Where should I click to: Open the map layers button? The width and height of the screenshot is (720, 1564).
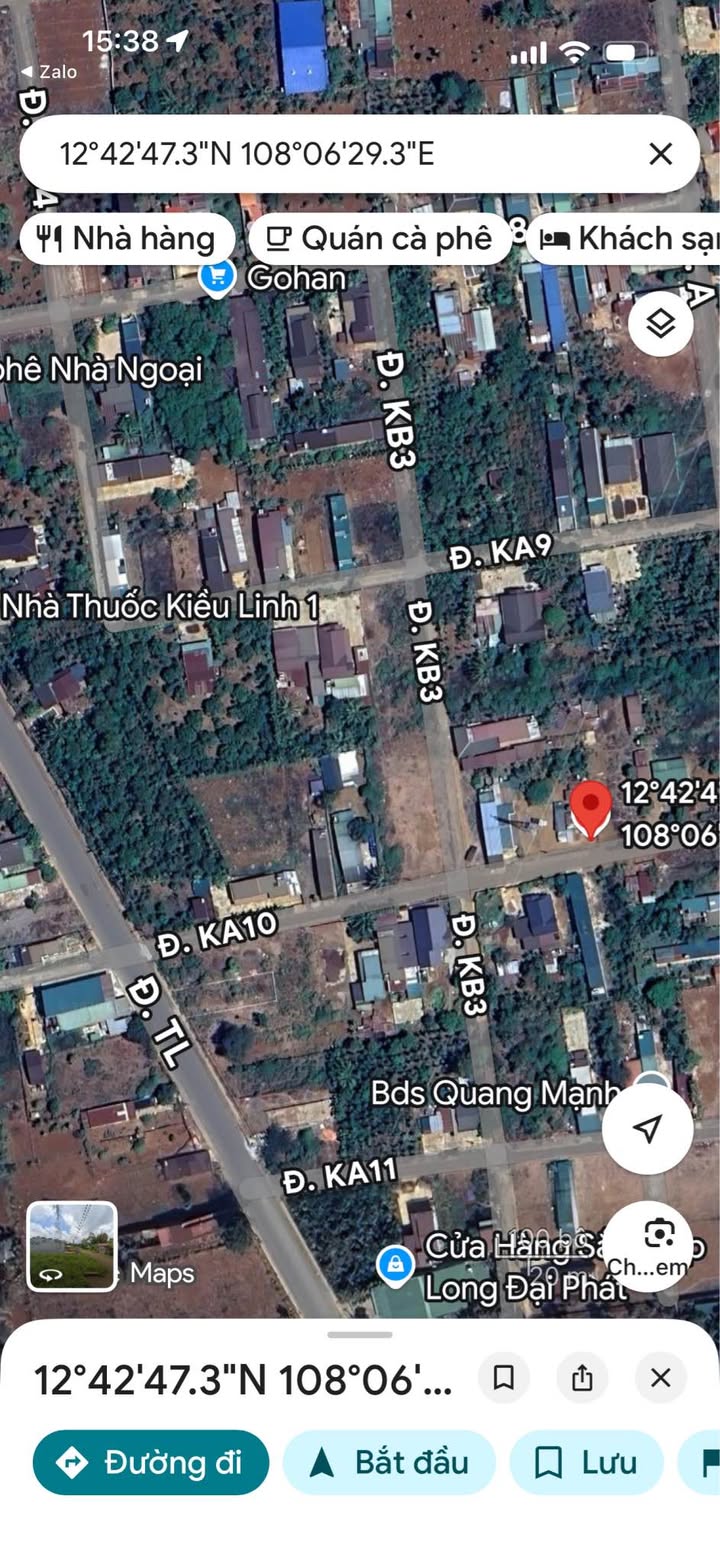point(661,324)
